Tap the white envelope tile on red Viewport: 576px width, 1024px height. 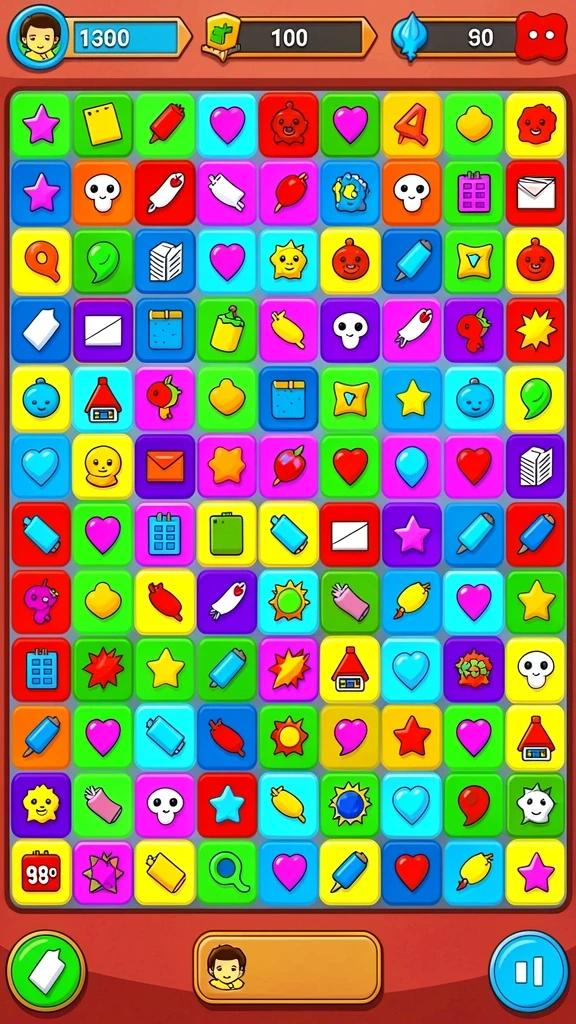click(x=536, y=193)
